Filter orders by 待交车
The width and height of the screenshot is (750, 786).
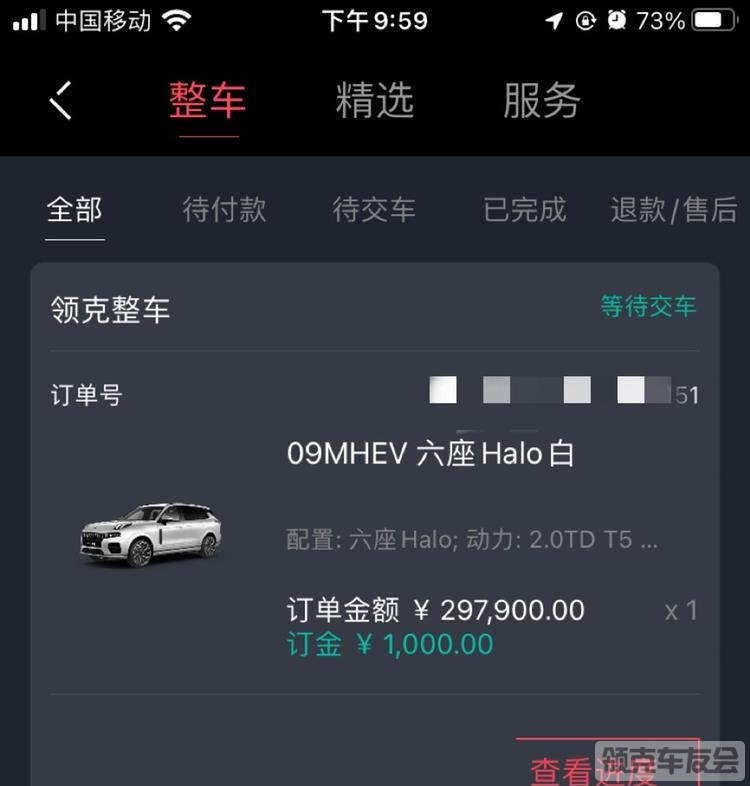374,210
